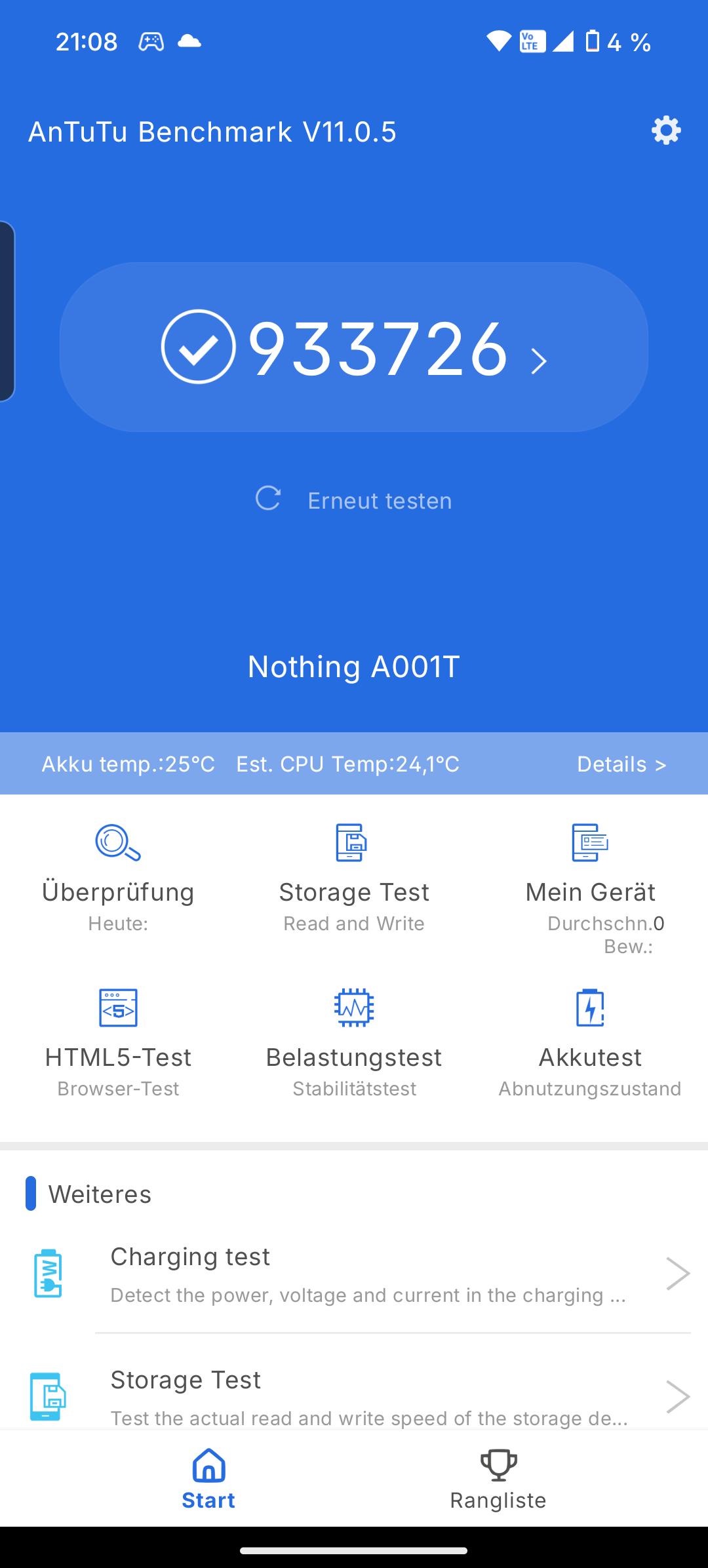This screenshot has width=708, height=1568.
Task: Open the Charging test row
Action: pyautogui.click(x=367, y=1274)
